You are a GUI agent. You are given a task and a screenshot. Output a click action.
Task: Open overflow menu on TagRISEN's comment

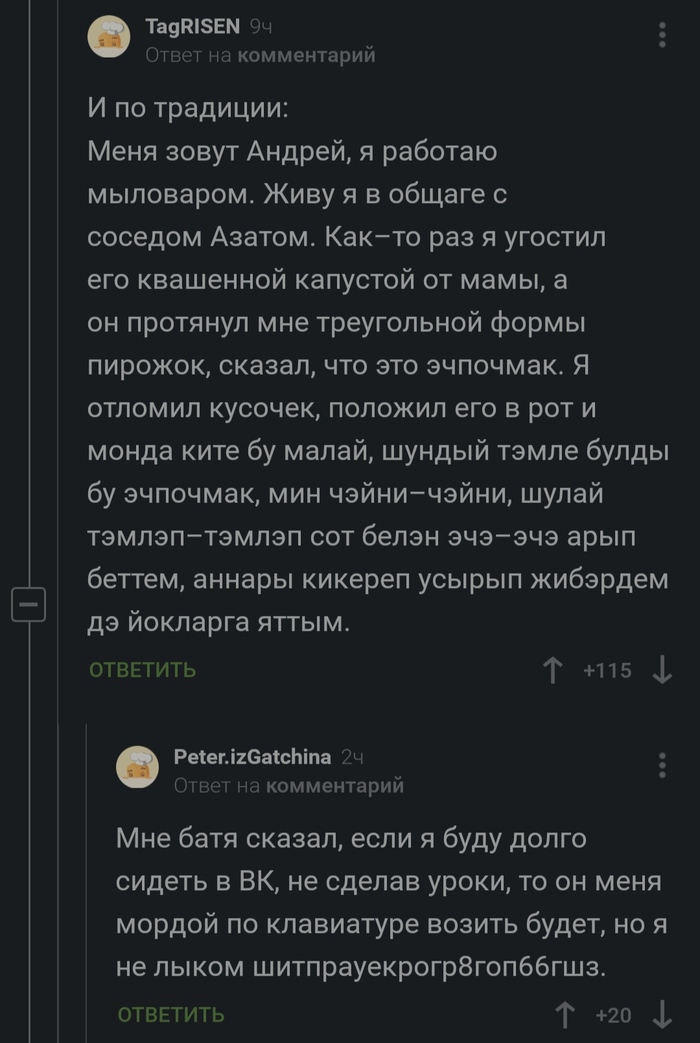pos(662,37)
